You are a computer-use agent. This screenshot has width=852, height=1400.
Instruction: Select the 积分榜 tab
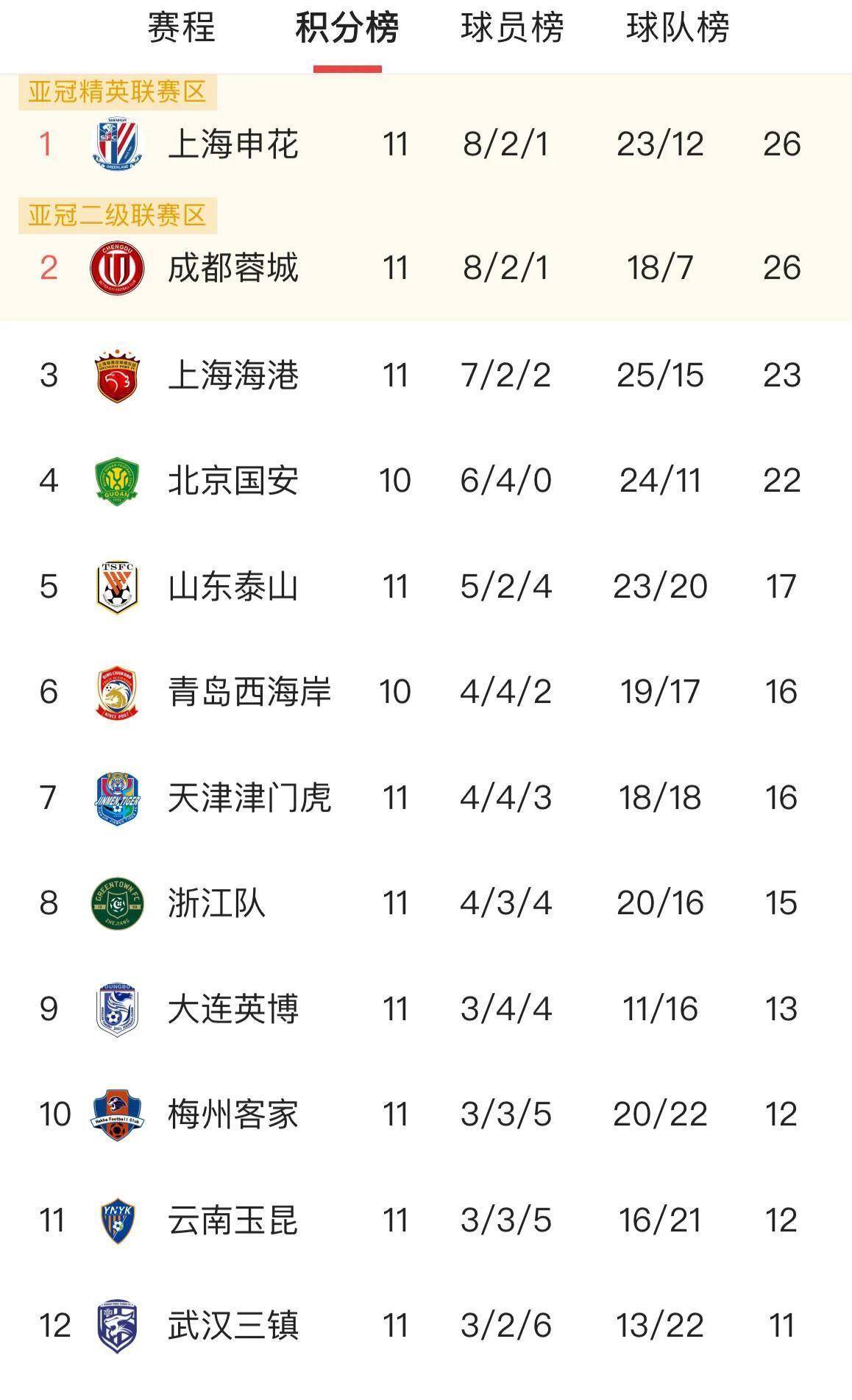coord(347,28)
